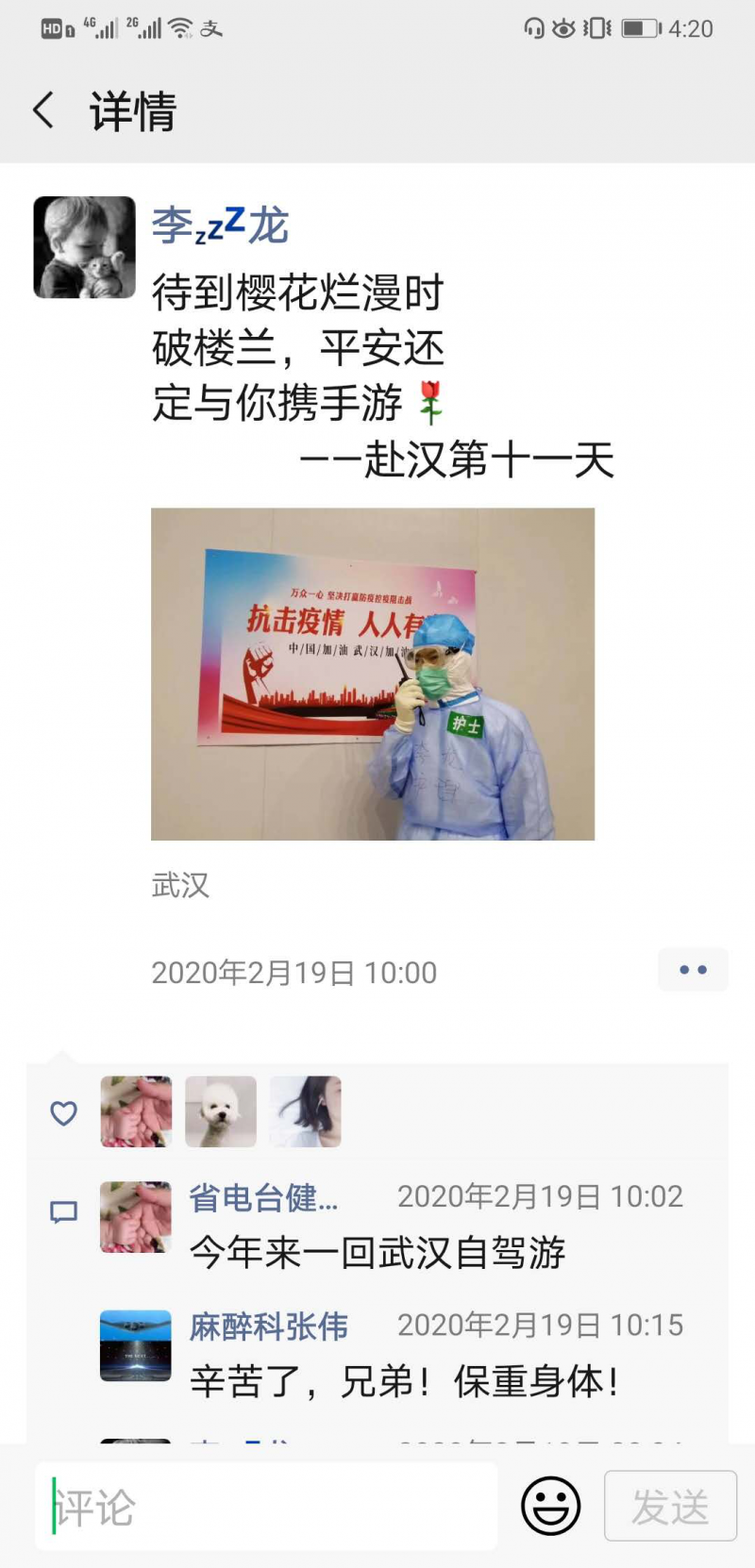
Task: Tap the 发送 send button
Action: pos(670,1506)
